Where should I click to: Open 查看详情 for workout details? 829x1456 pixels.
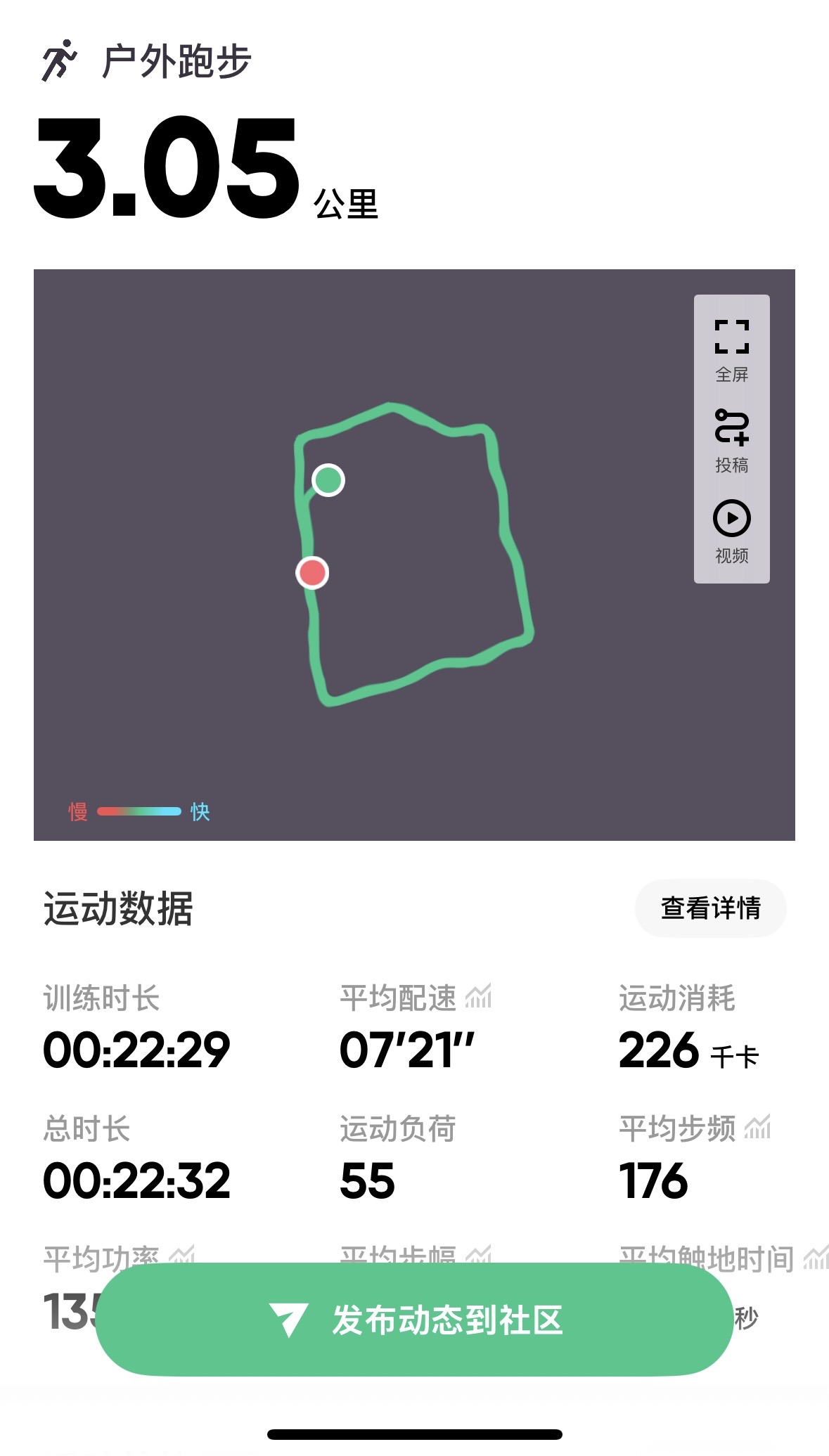[710, 908]
